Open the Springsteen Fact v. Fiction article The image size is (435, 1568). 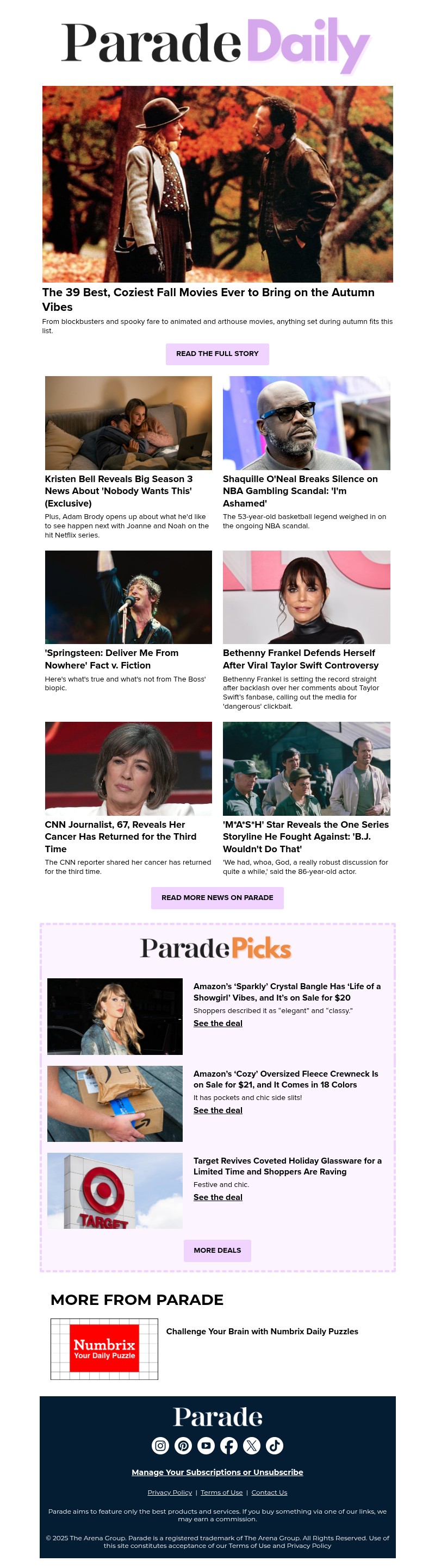[111, 659]
